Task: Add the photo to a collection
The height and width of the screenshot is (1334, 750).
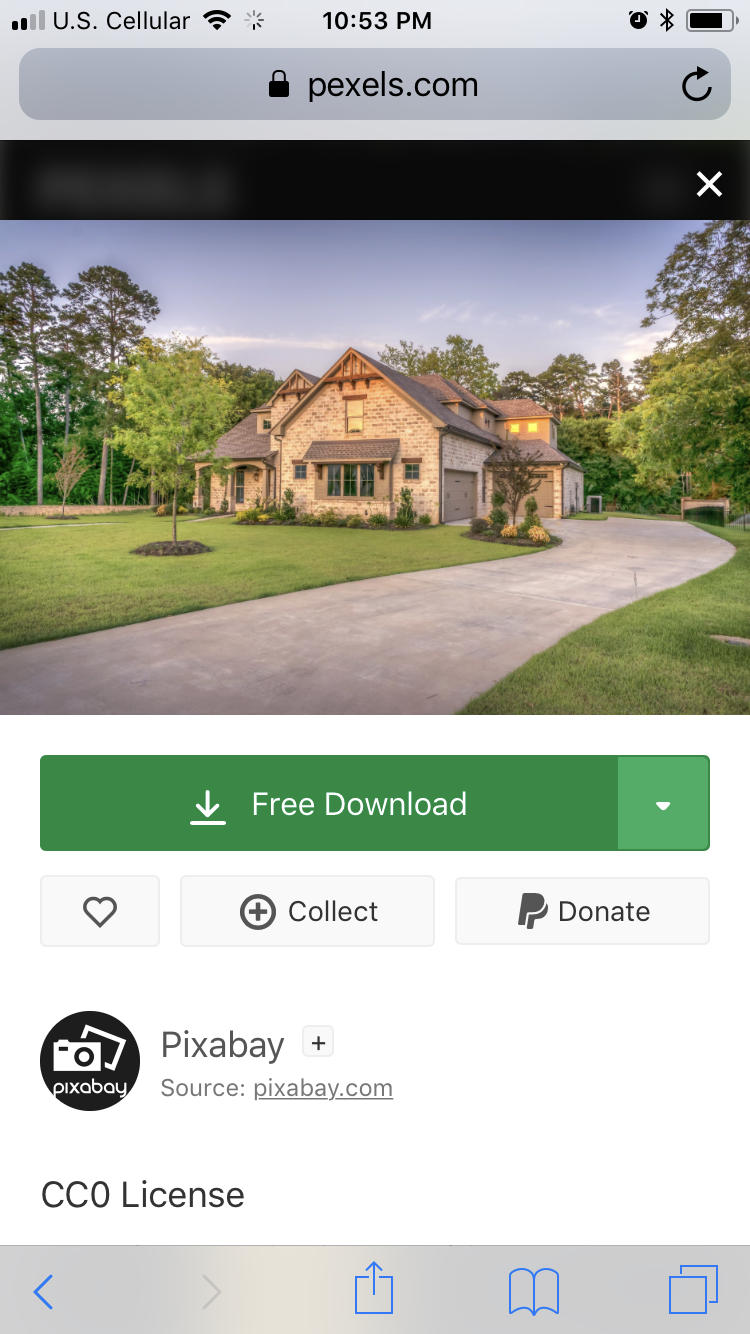Action: click(307, 911)
